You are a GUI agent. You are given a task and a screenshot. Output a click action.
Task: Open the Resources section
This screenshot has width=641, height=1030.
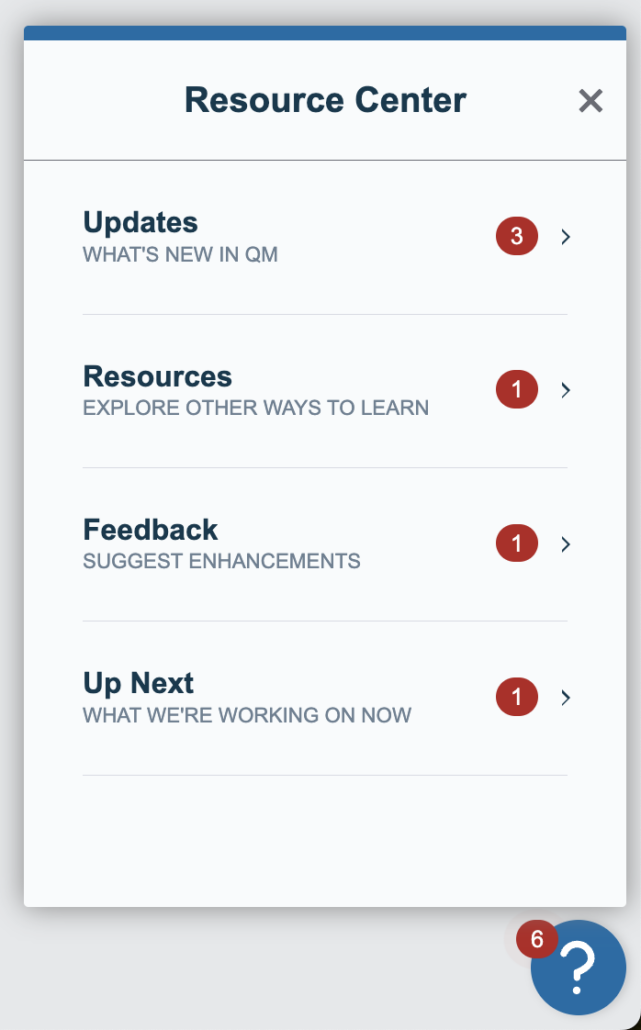pos(325,391)
